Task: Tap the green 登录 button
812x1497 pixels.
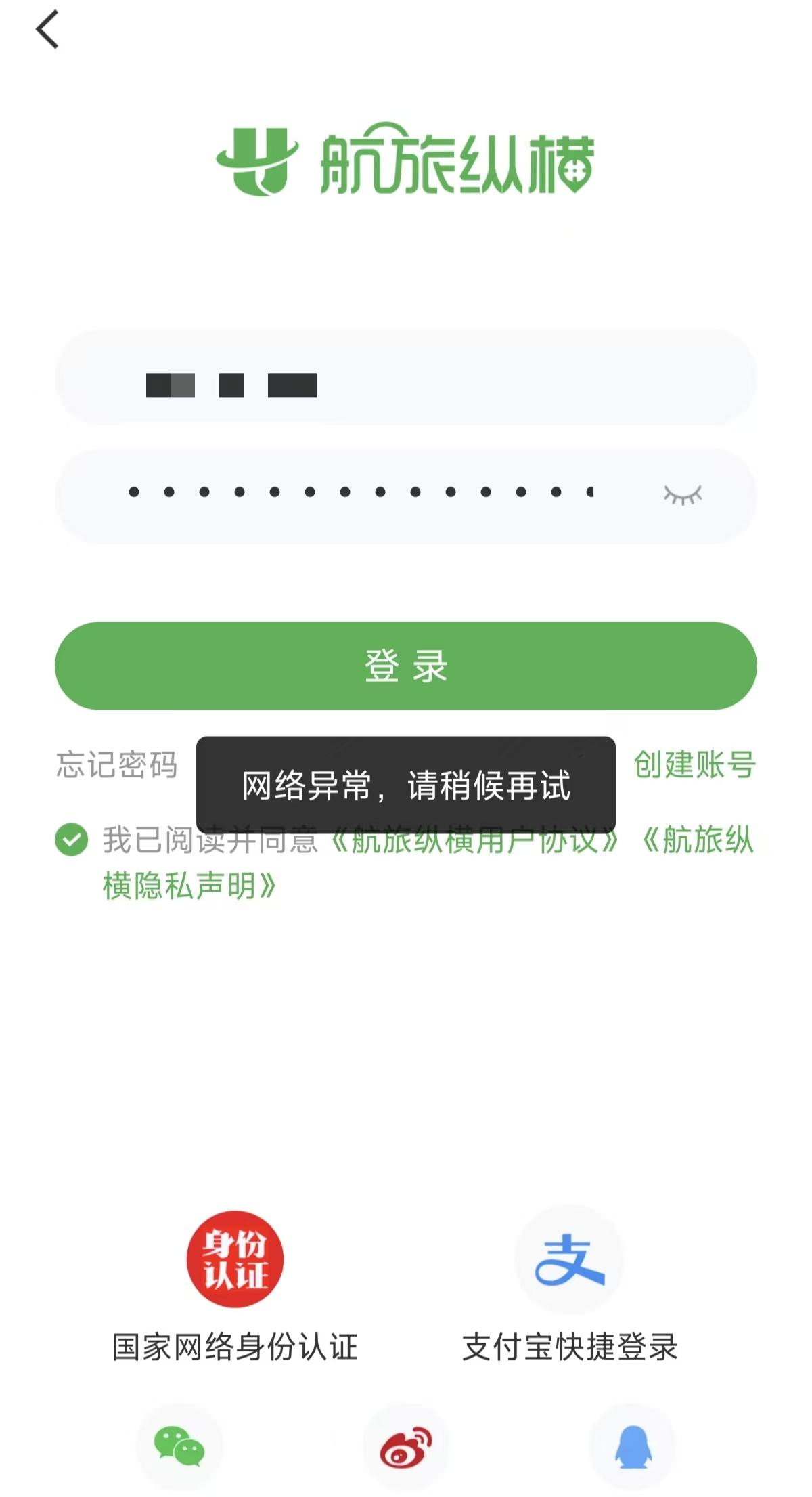Action: (x=406, y=666)
